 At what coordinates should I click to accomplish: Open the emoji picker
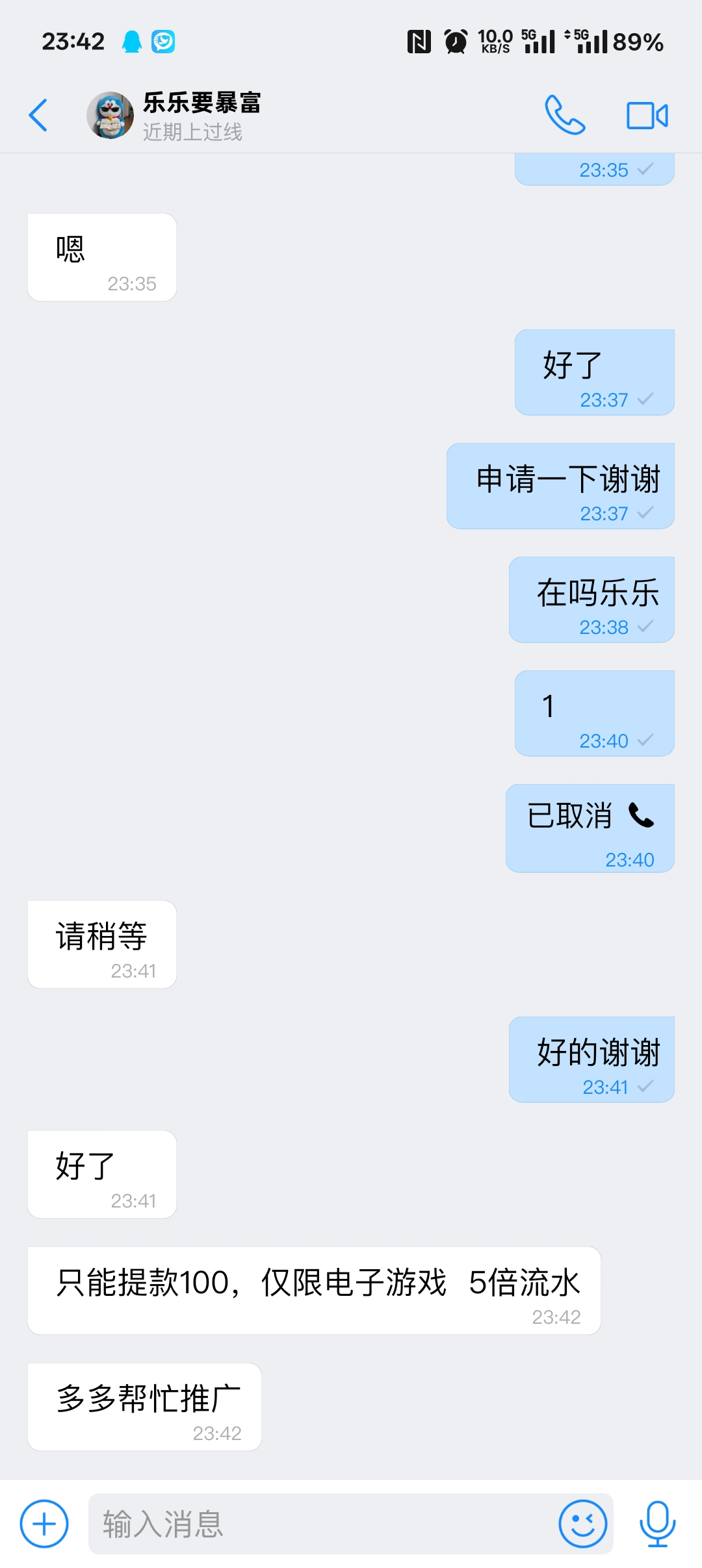pyautogui.click(x=582, y=1523)
